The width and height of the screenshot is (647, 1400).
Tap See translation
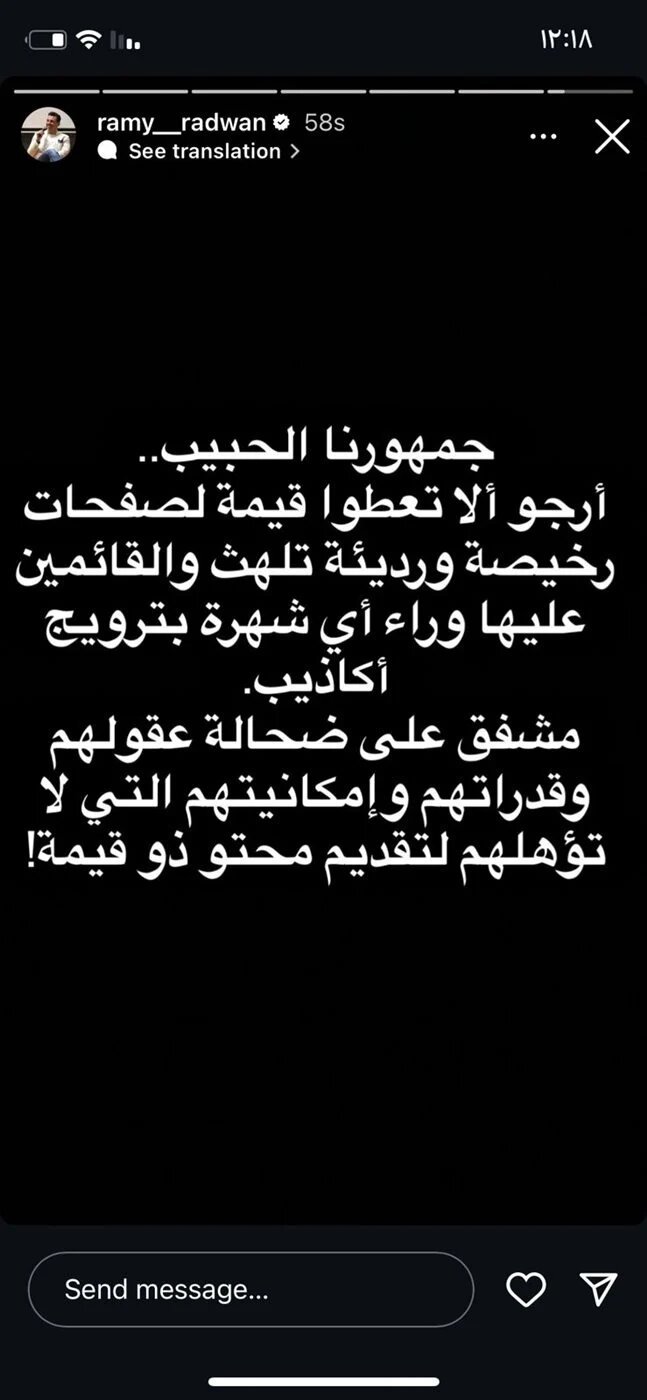pyautogui.click(x=204, y=152)
